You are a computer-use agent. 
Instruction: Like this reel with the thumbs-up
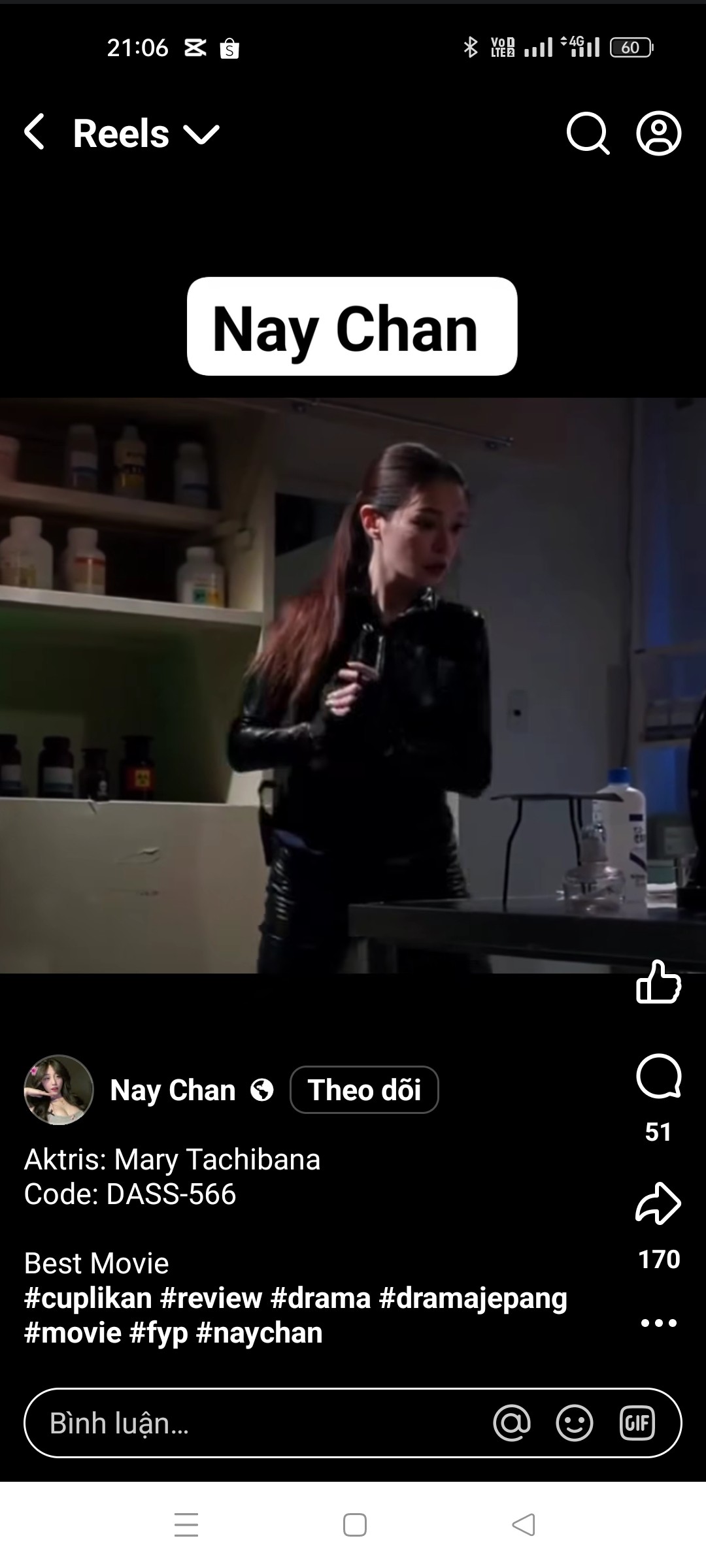tap(658, 982)
